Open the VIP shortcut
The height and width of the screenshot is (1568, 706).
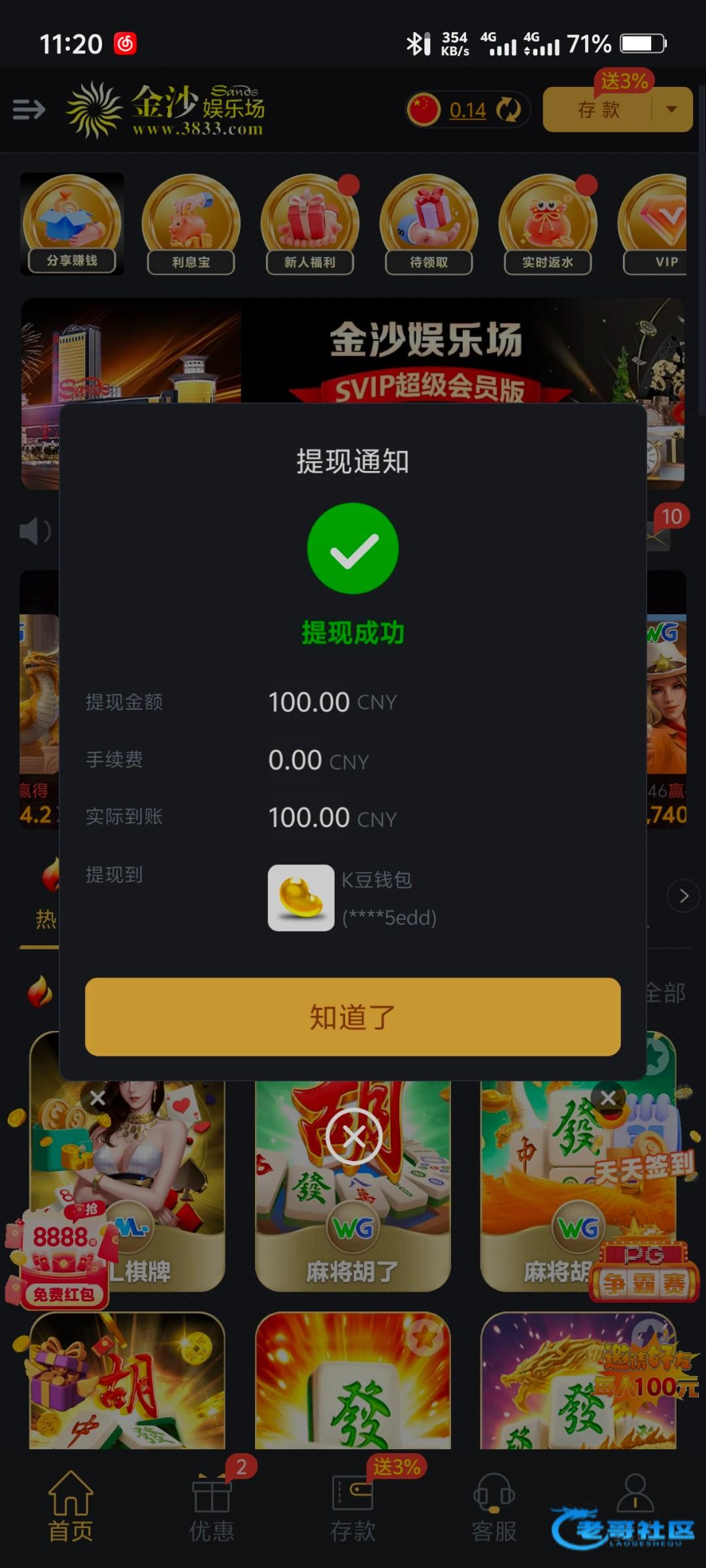(x=657, y=224)
